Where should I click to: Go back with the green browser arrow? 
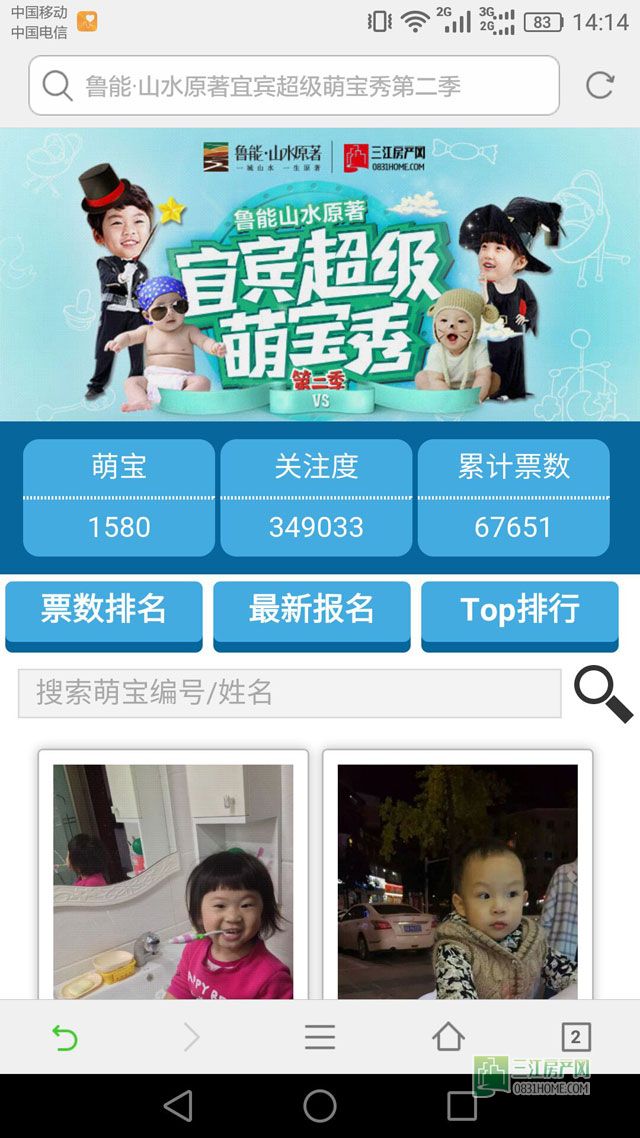65,1038
